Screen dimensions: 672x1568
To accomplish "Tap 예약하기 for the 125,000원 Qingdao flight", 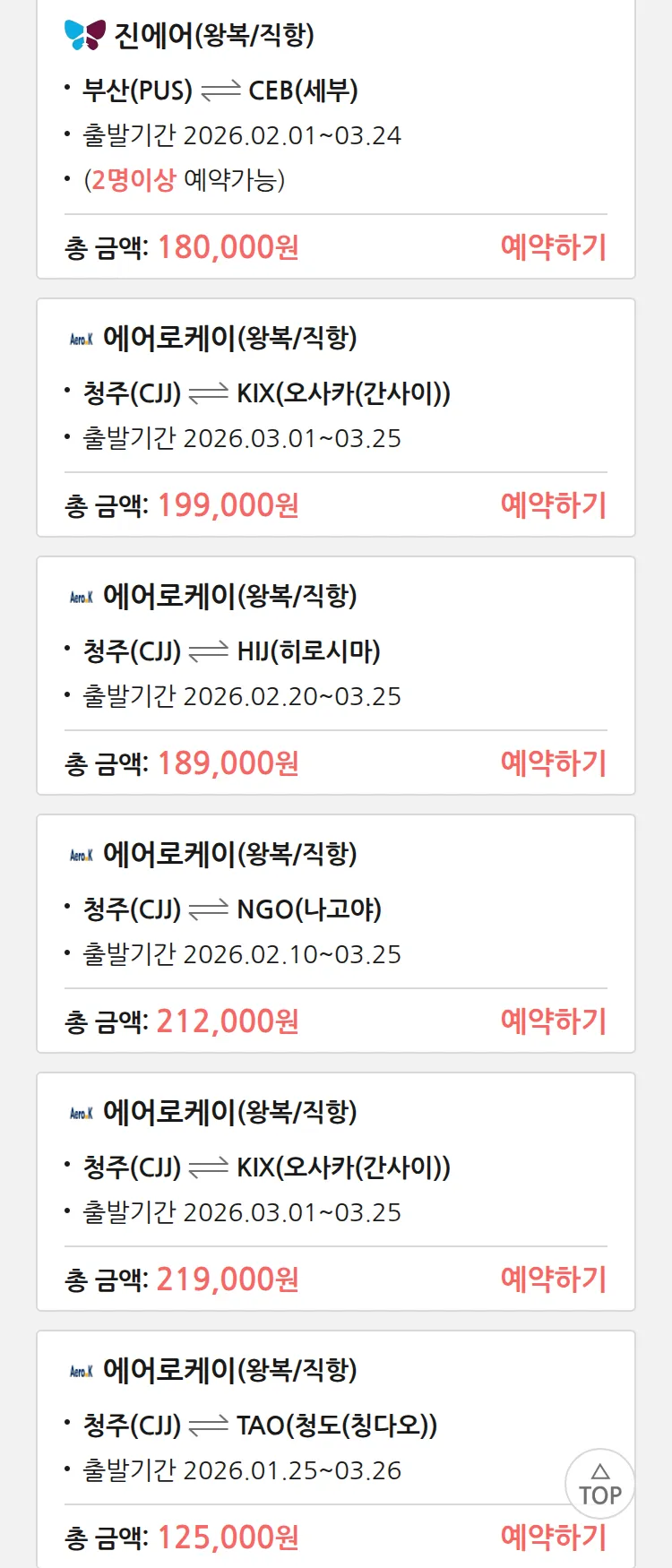I will pyautogui.click(x=553, y=1538).
